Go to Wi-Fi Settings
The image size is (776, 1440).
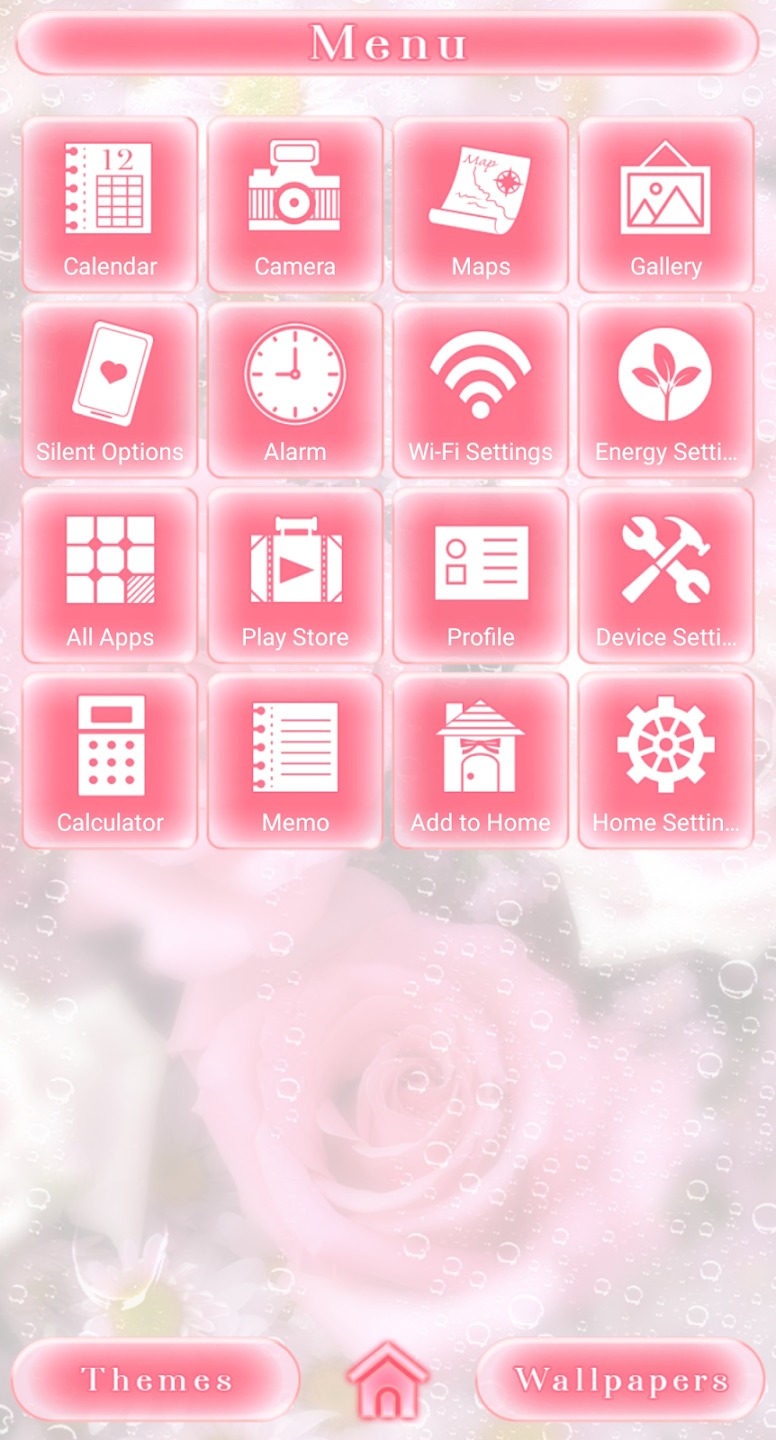tap(481, 390)
